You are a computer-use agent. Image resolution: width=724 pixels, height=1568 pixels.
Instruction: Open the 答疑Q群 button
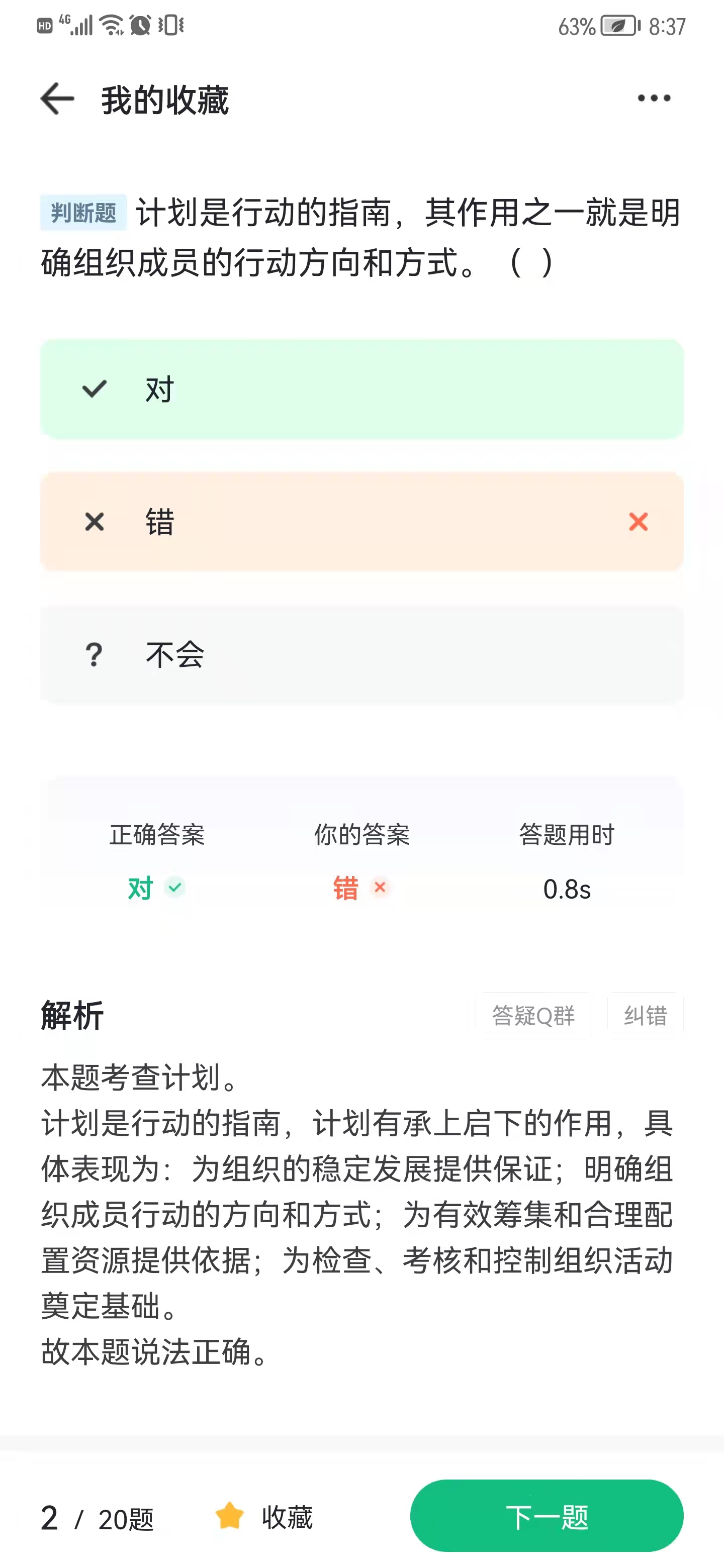click(533, 1015)
